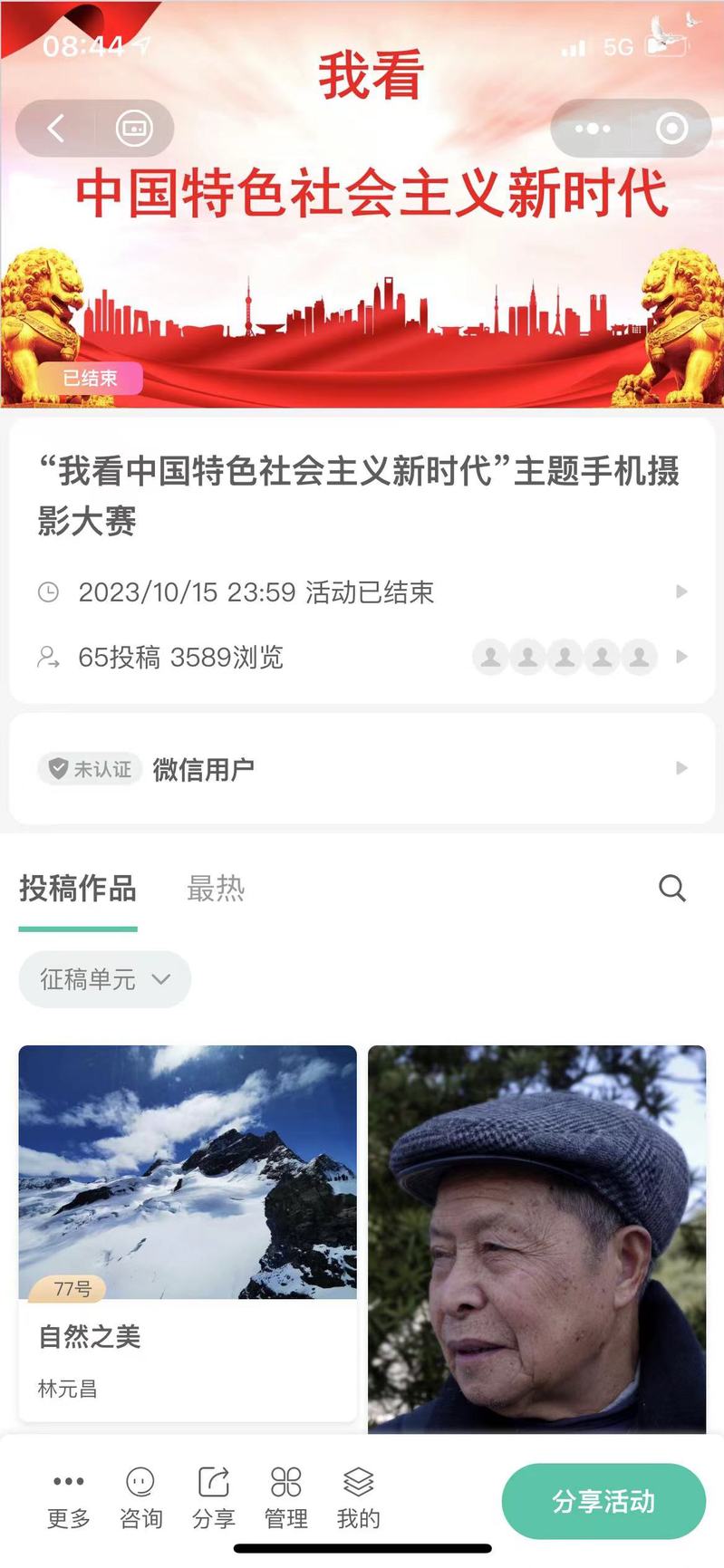Open the 自然之美 entry by 林元昌

(x=188, y=1232)
